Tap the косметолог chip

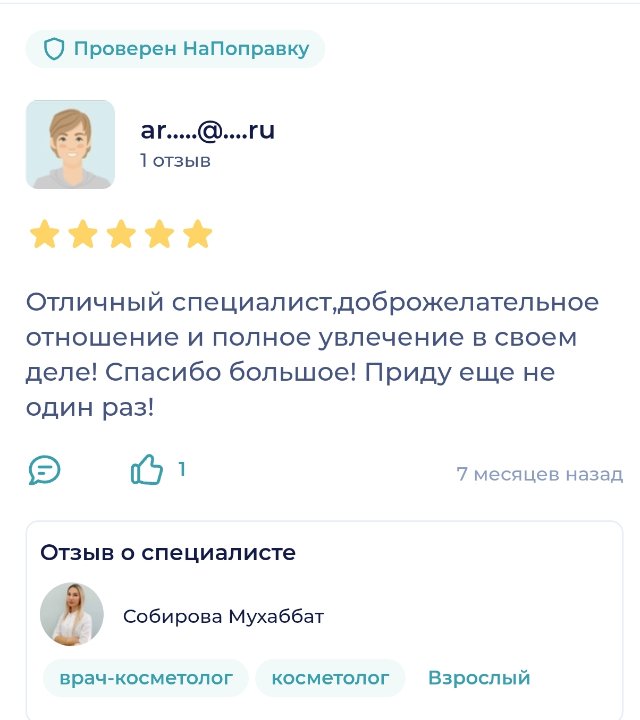coord(330,678)
